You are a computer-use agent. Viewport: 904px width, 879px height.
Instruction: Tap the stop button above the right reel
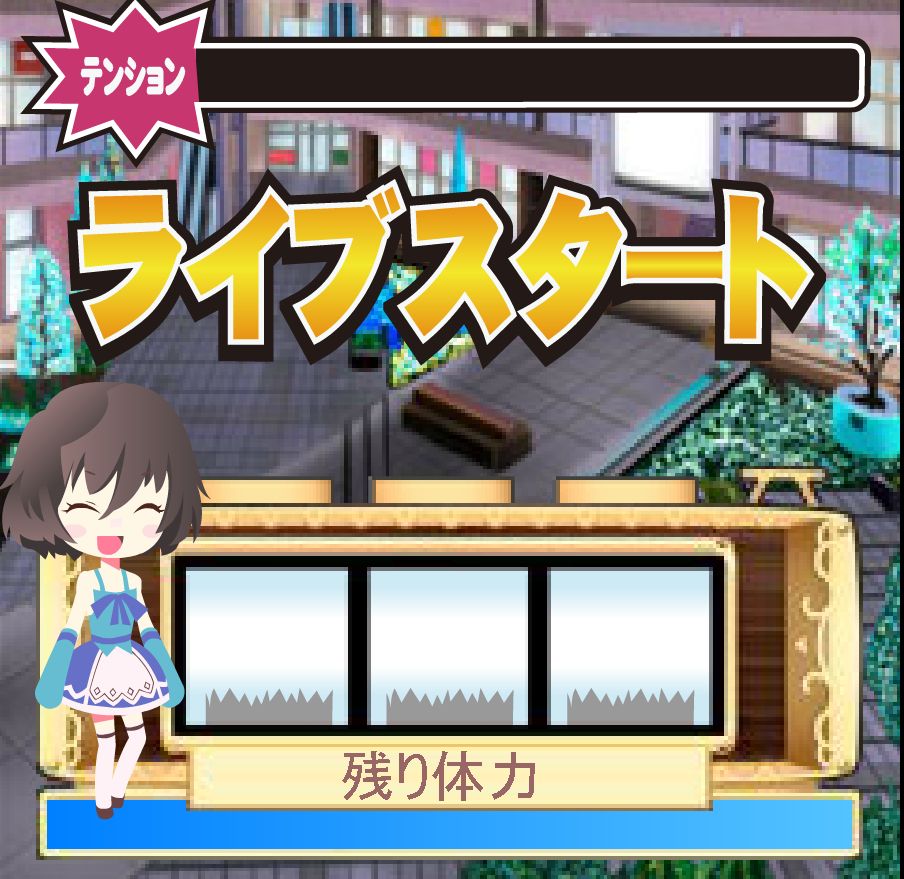click(x=627, y=492)
